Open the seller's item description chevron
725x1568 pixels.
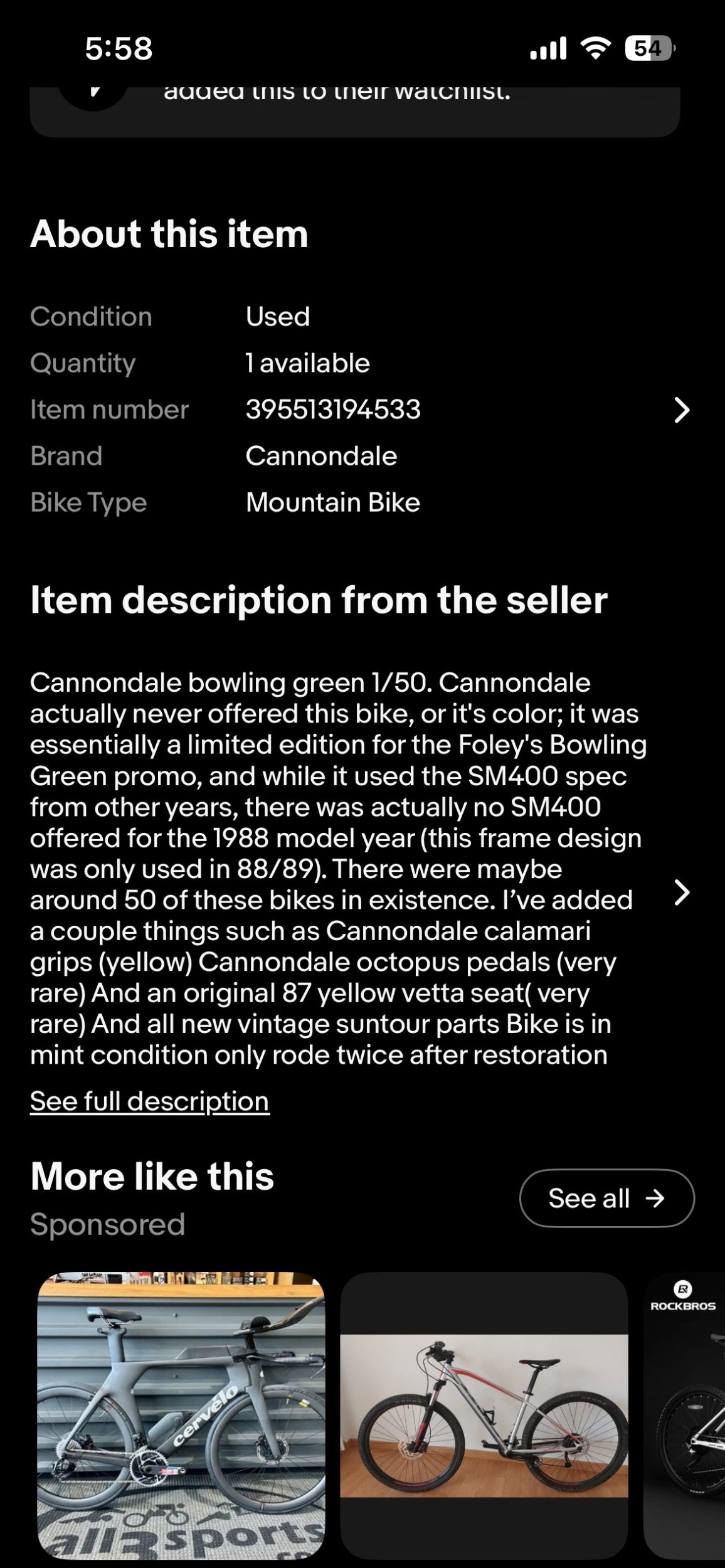[681, 892]
